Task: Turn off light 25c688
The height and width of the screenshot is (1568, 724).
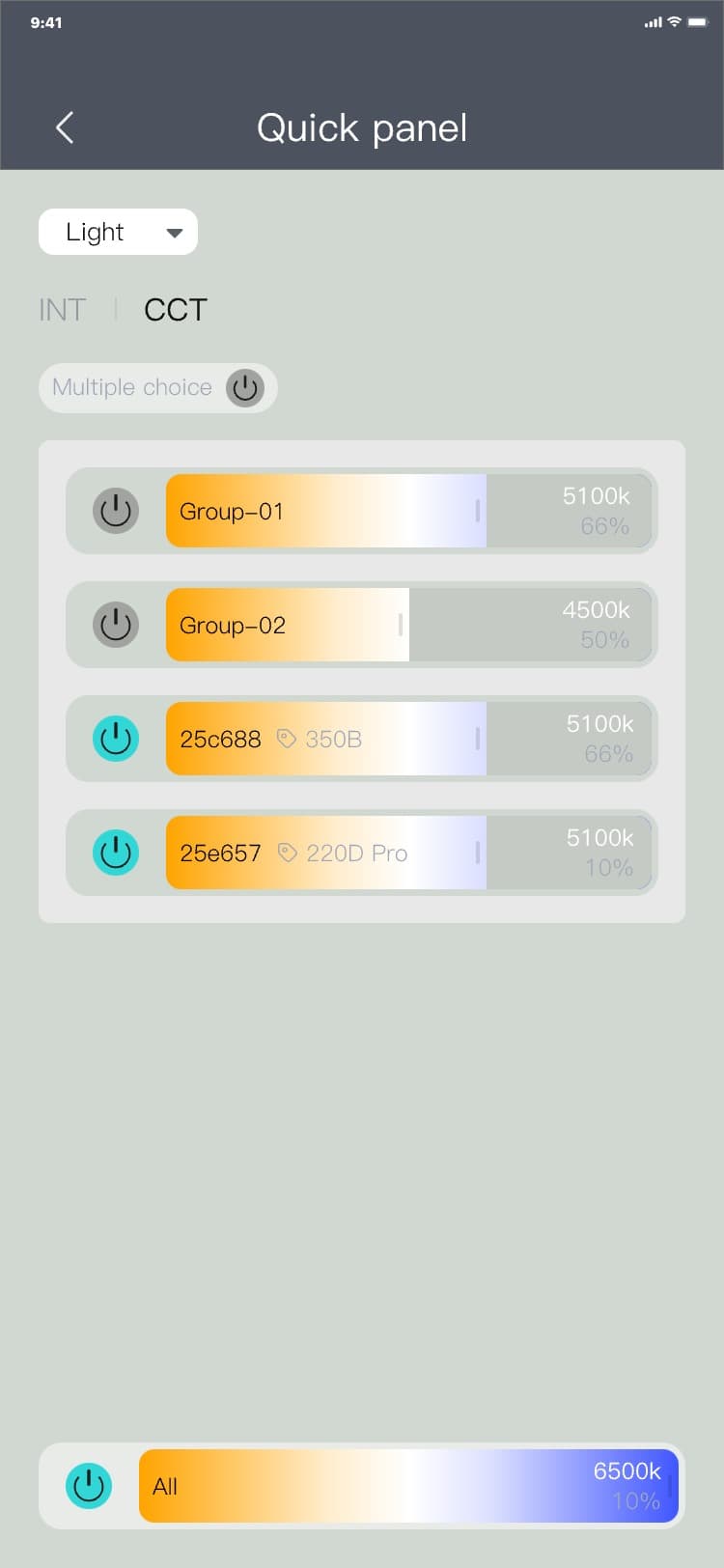Action: click(x=116, y=739)
